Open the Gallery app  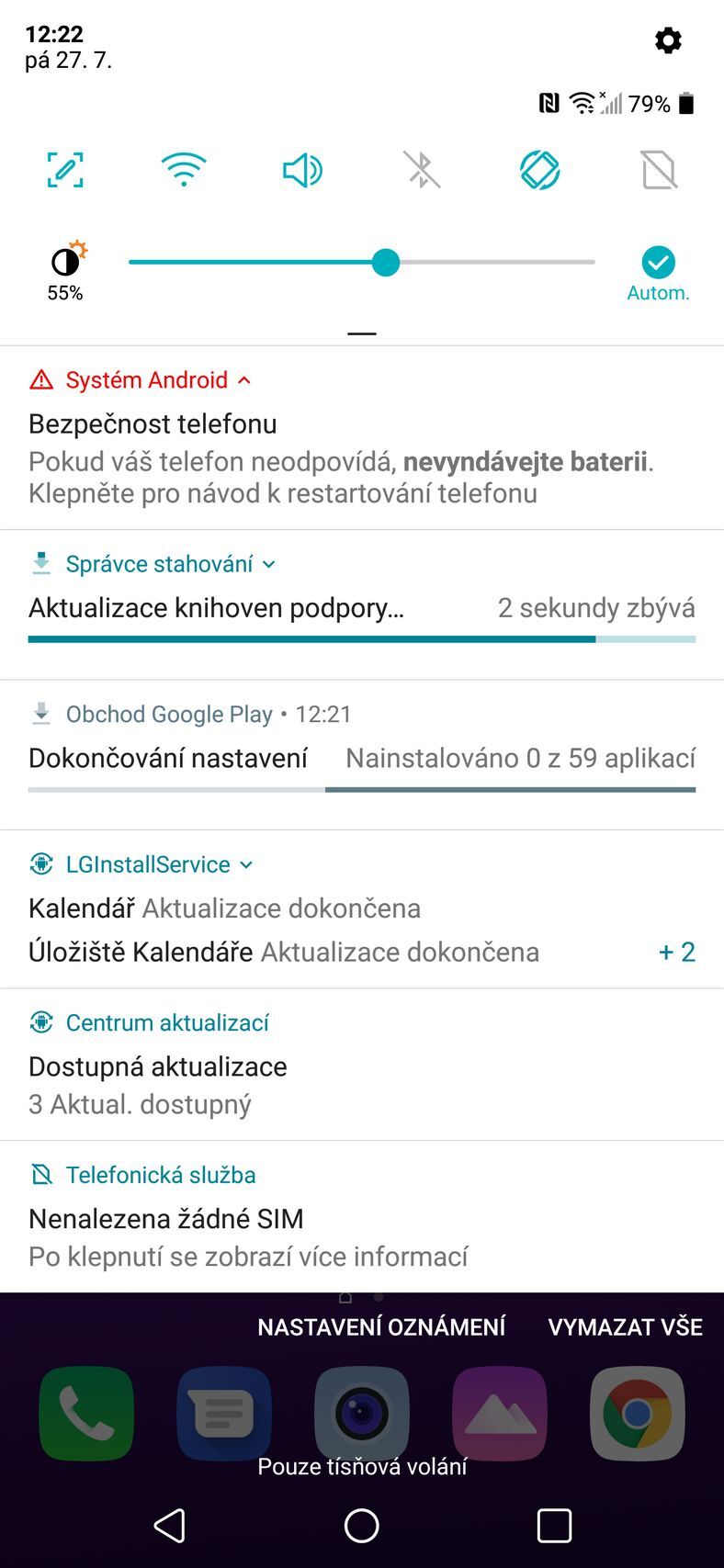point(499,1415)
